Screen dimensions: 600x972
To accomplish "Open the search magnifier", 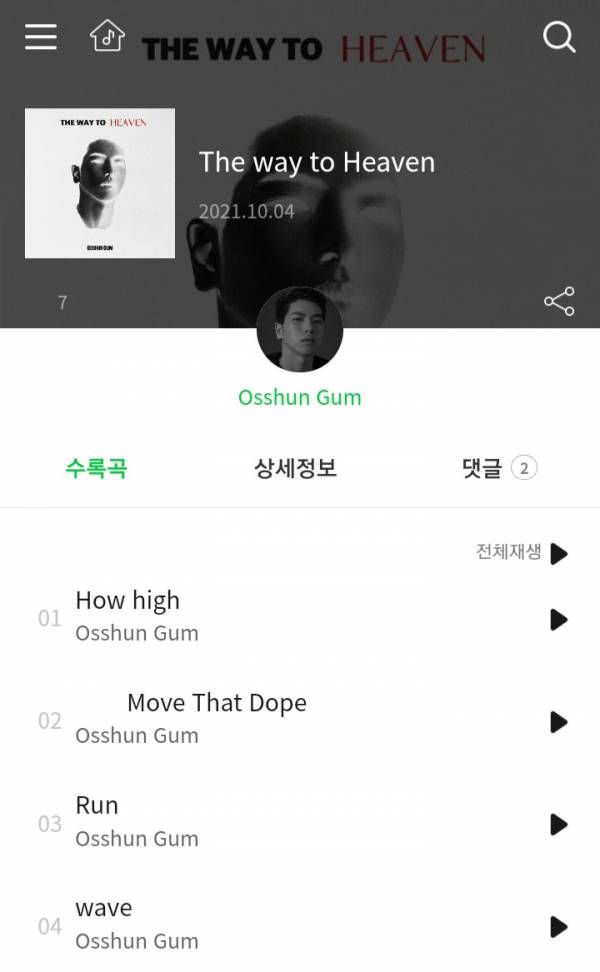I will point(558,38).
